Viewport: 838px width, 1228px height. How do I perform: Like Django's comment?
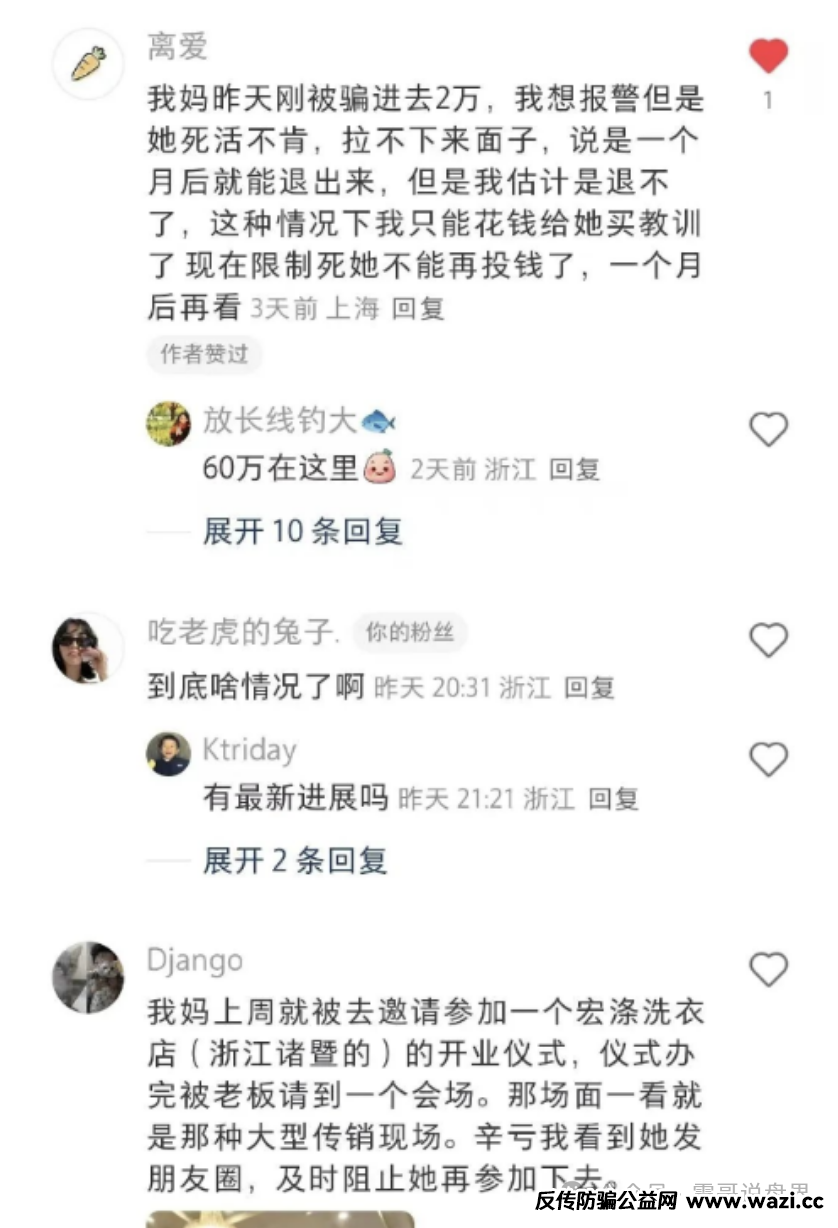pos(768,969)
